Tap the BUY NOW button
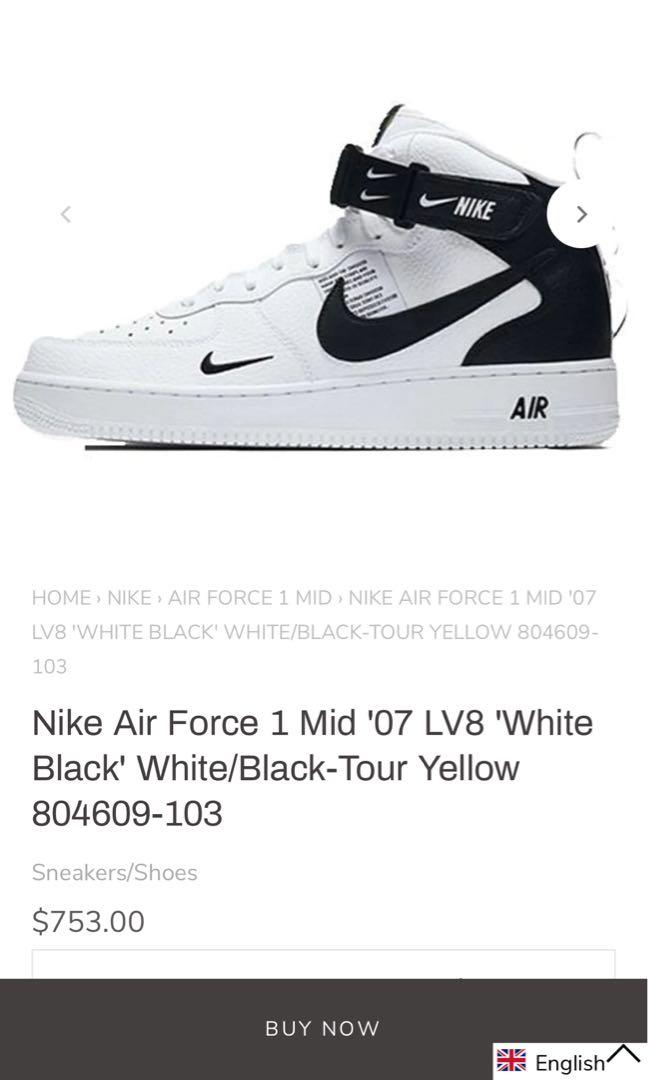Image resolution: width=648 pixels, height=1080 pixels. point(323,1028)
